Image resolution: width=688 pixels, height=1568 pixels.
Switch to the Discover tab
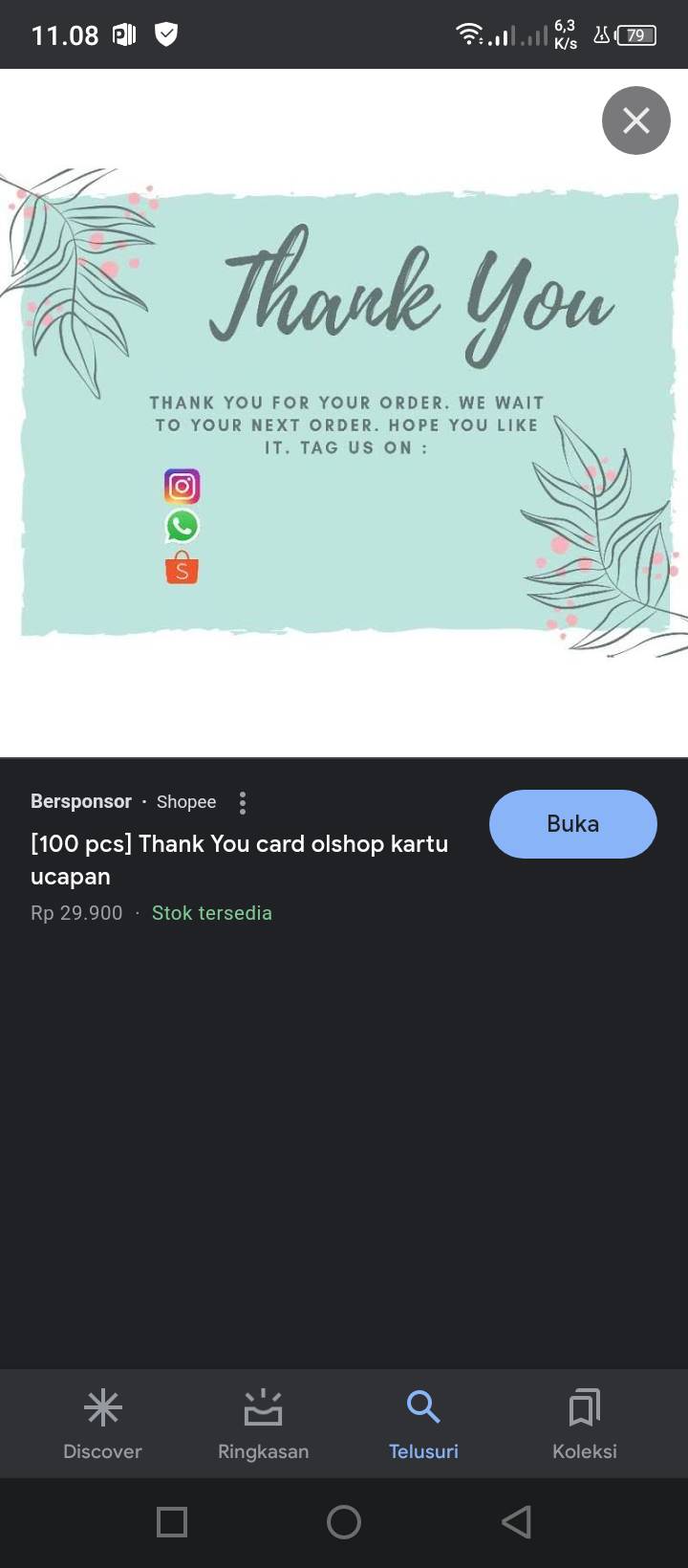pos(102,1425)
